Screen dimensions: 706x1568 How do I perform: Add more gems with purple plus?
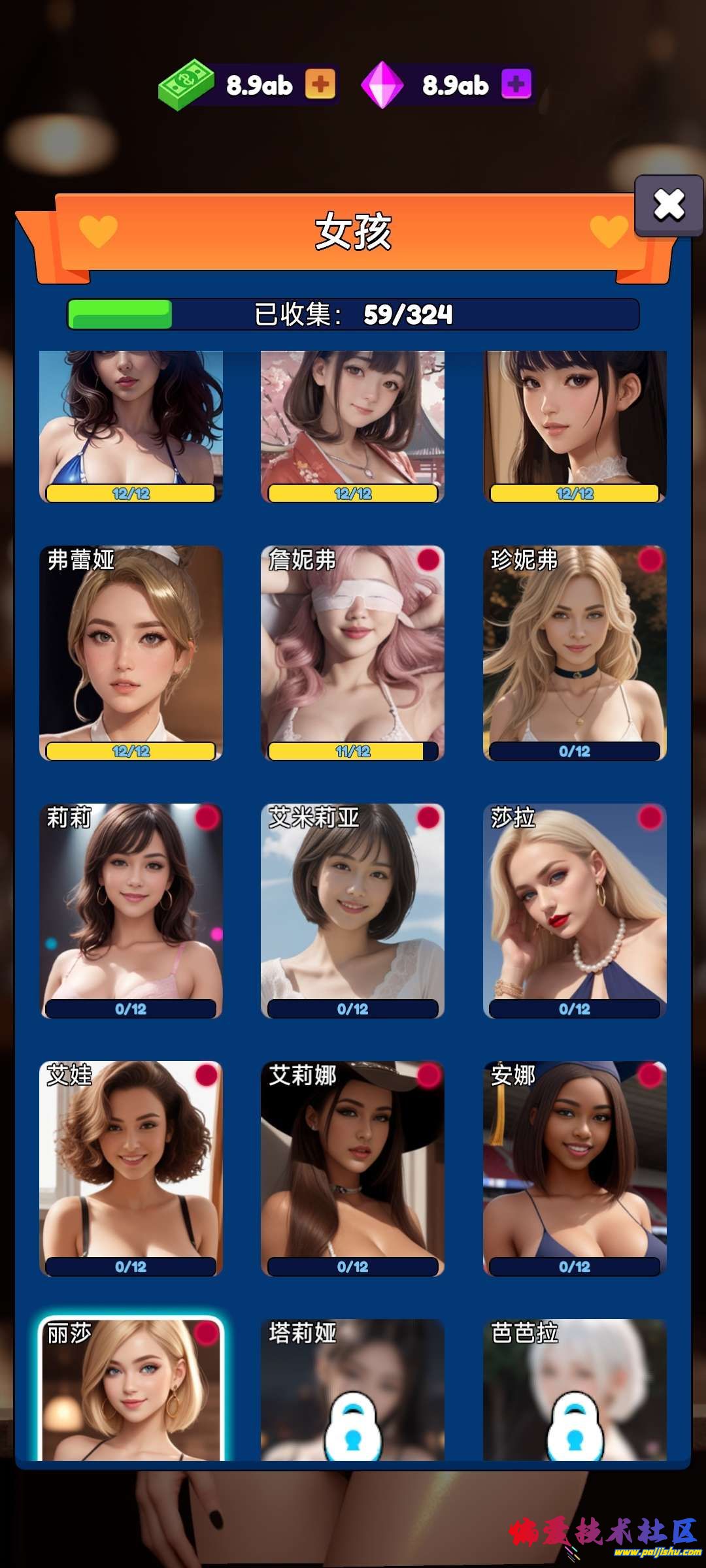point(516,84)
